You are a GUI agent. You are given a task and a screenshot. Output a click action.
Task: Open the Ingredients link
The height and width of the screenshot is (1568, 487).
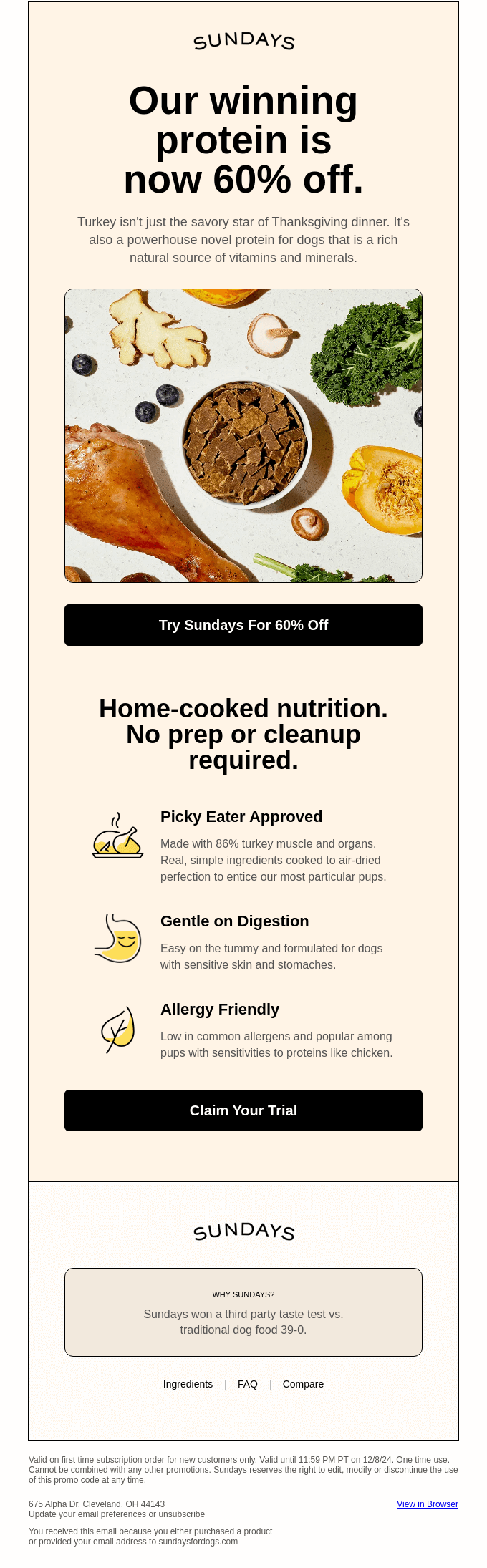click(188, 1384)
